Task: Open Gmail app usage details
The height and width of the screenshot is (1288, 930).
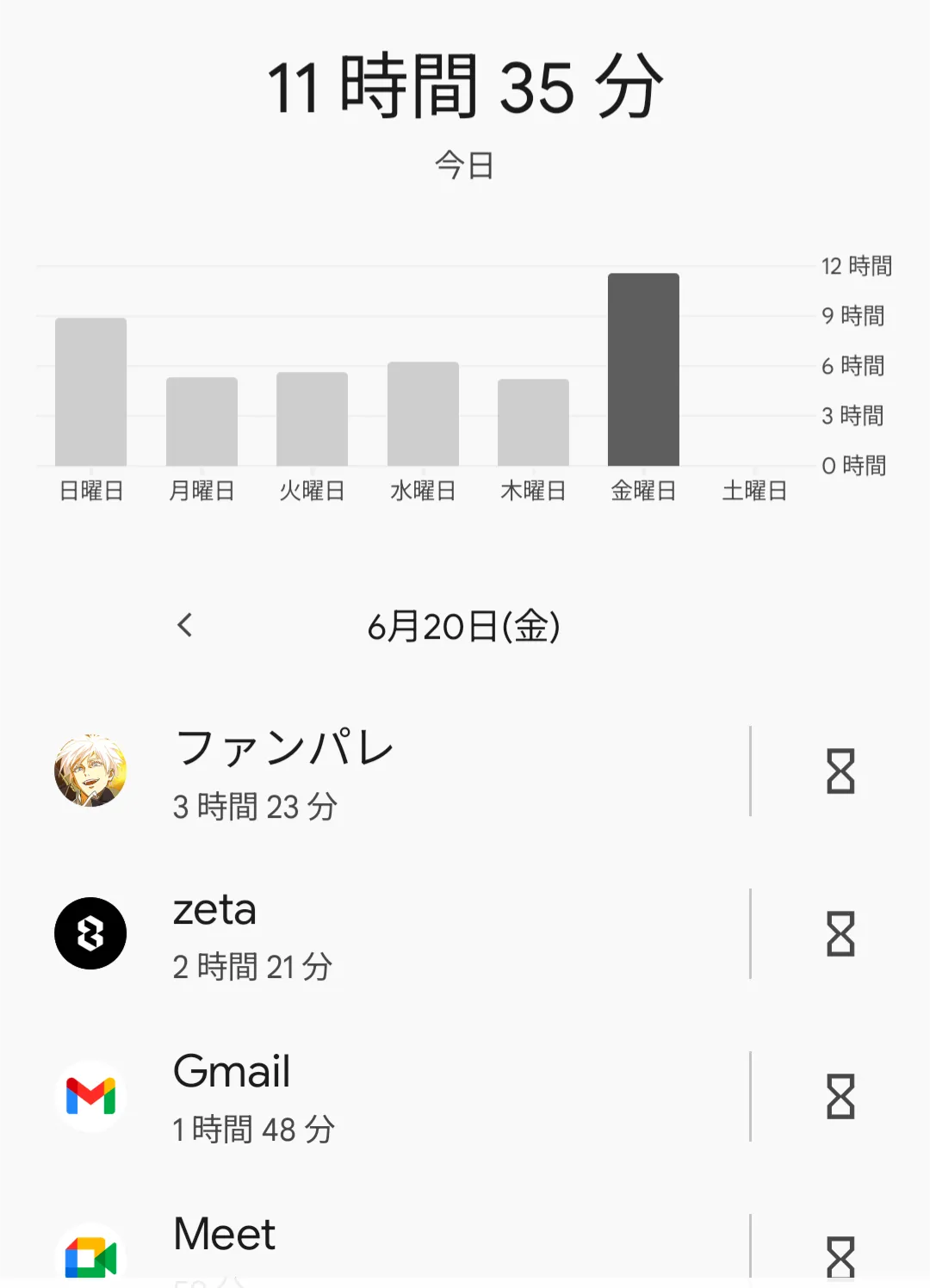Action: (x=387, y=1097)
